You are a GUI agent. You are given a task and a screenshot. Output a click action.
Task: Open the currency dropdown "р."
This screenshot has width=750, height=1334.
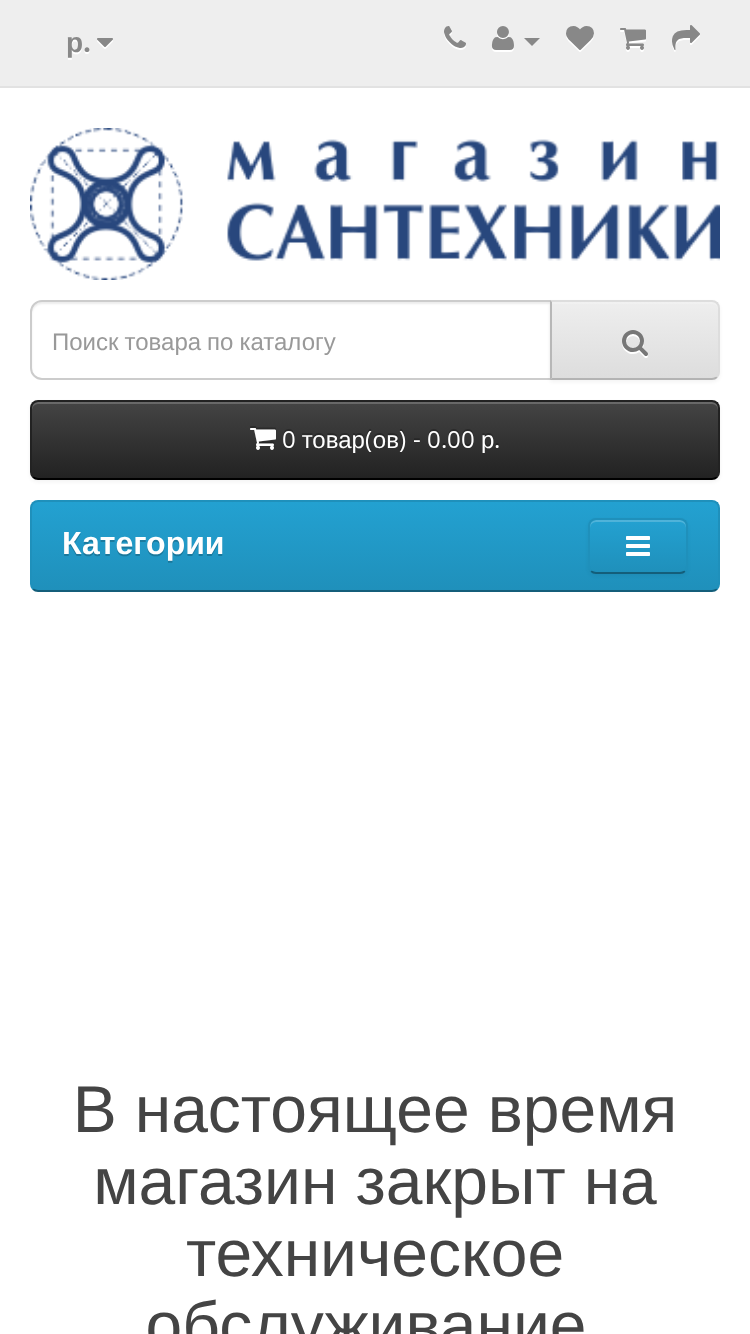tap(89, 42)
